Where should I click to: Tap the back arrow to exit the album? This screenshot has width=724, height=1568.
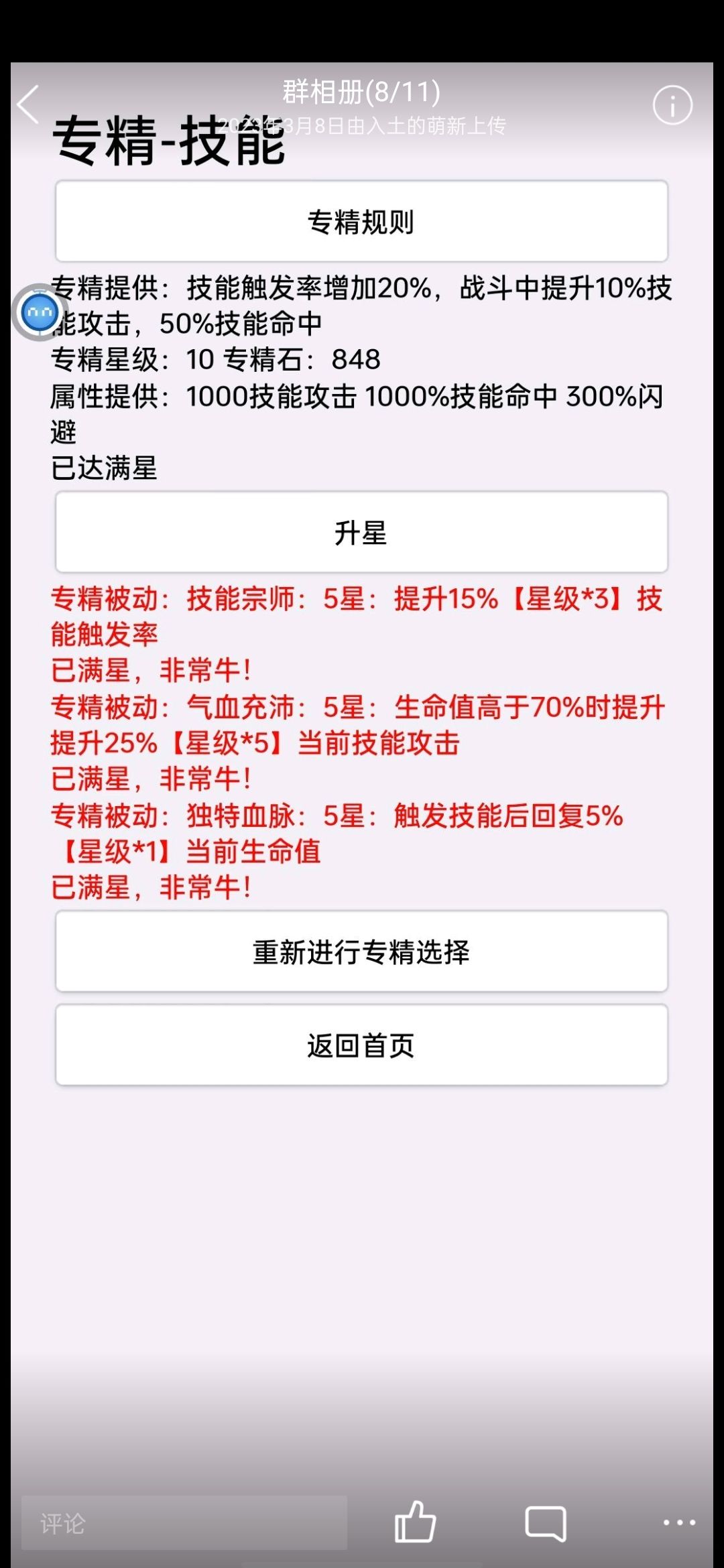(27, 104)
